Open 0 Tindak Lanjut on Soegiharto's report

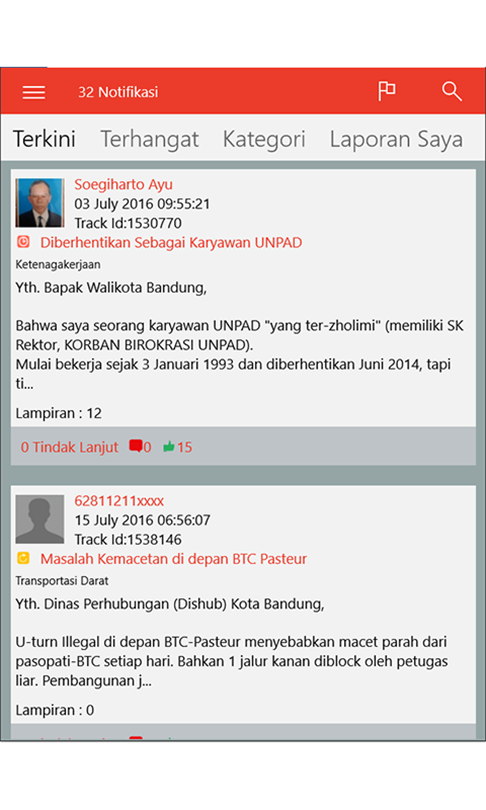(69, 447)
